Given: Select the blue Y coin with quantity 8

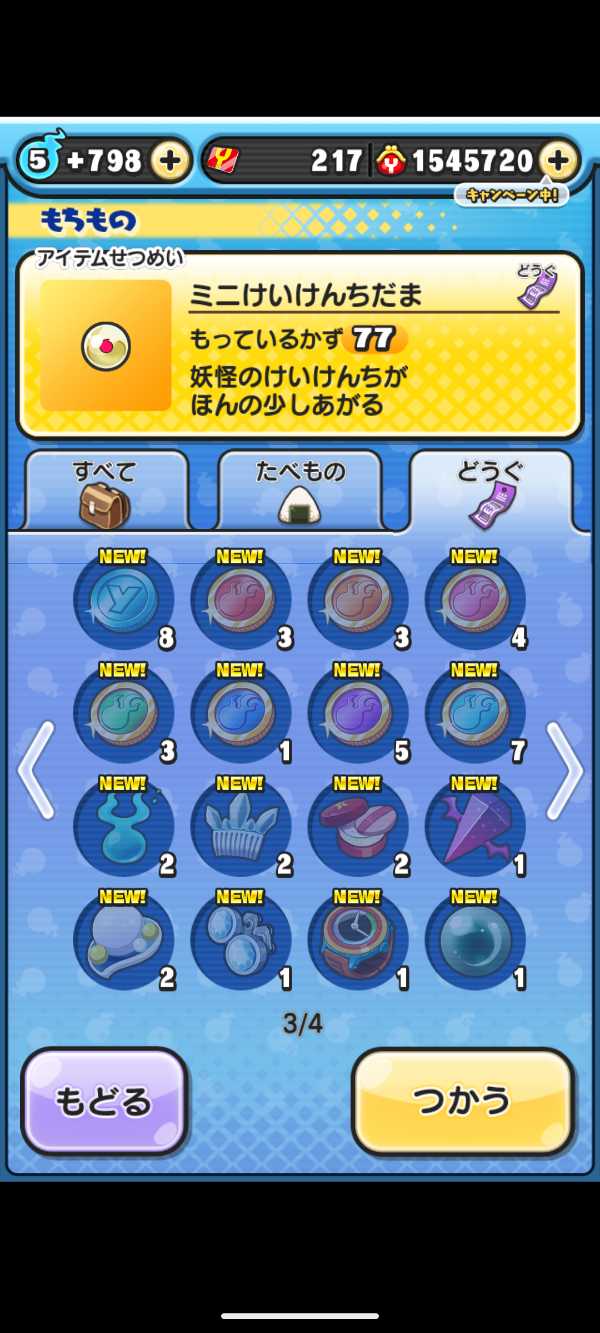Looking at the screenshot, I should (x=123, y=600).
